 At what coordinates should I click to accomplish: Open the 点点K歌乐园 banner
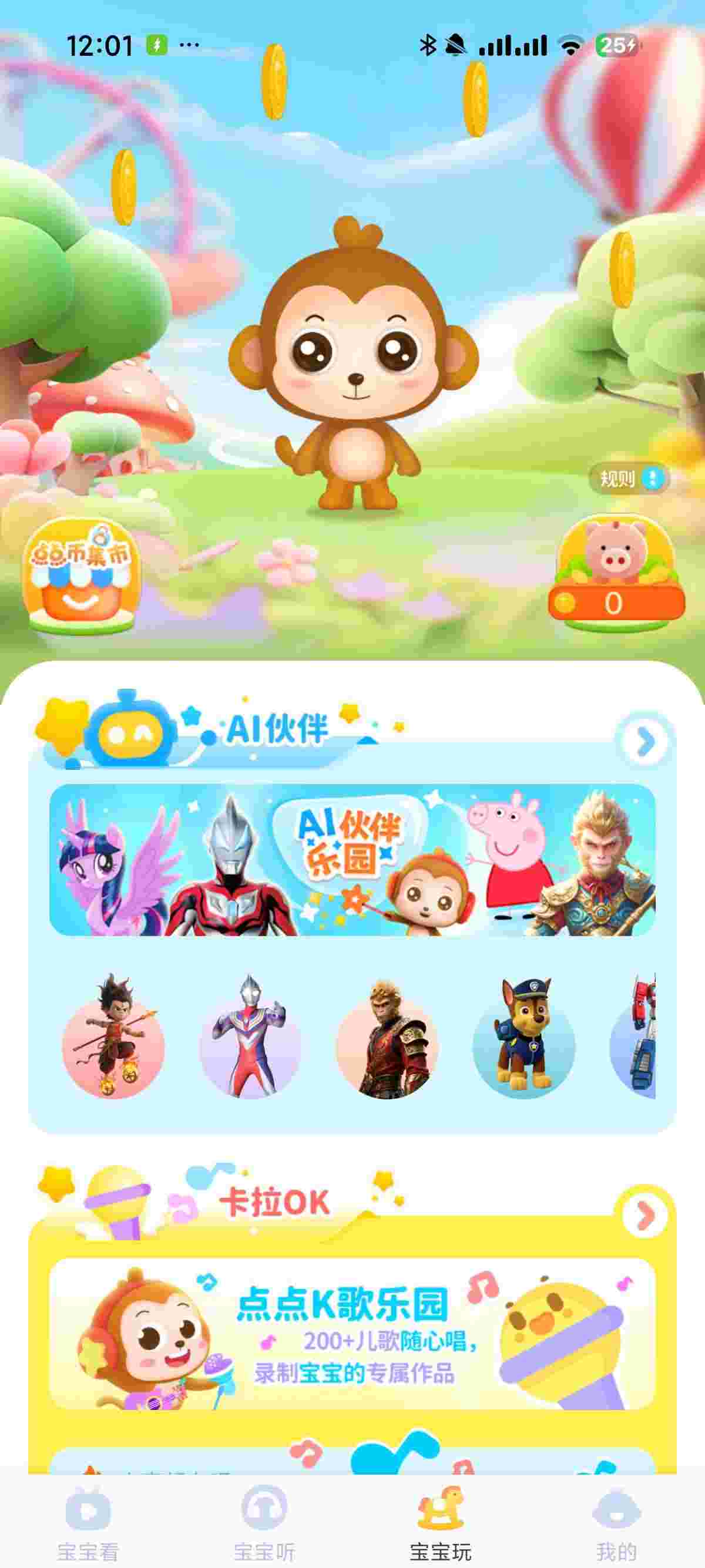tap(352, 1334)
